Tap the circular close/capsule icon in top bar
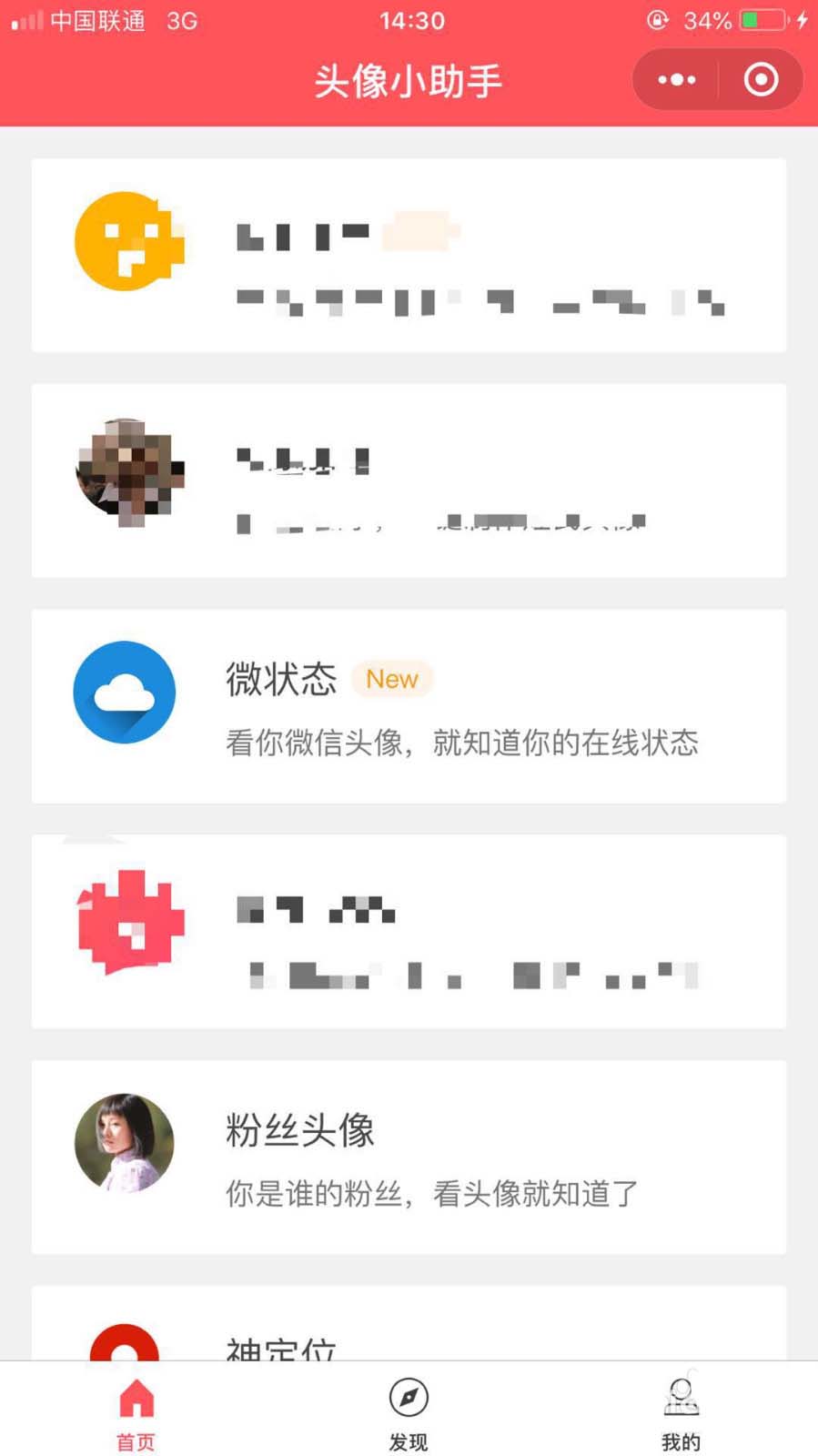818x1456 pixels. pyautogui.click(x=761, y=79)
